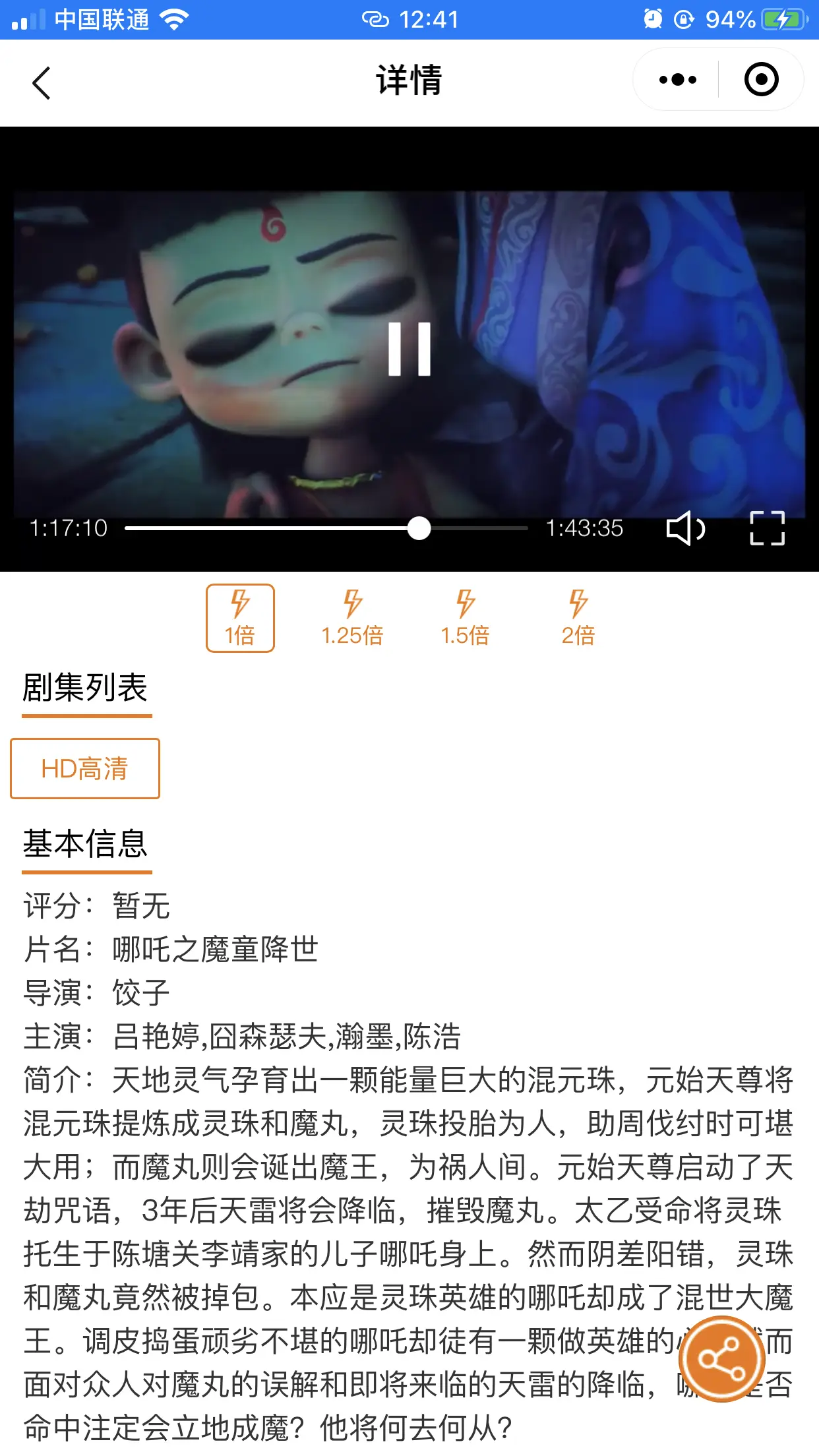Image resolution: width=819 pixels, height=1456 pixels.
Task: Close the mini program with the circle button
Action: [x=761, y=80]
